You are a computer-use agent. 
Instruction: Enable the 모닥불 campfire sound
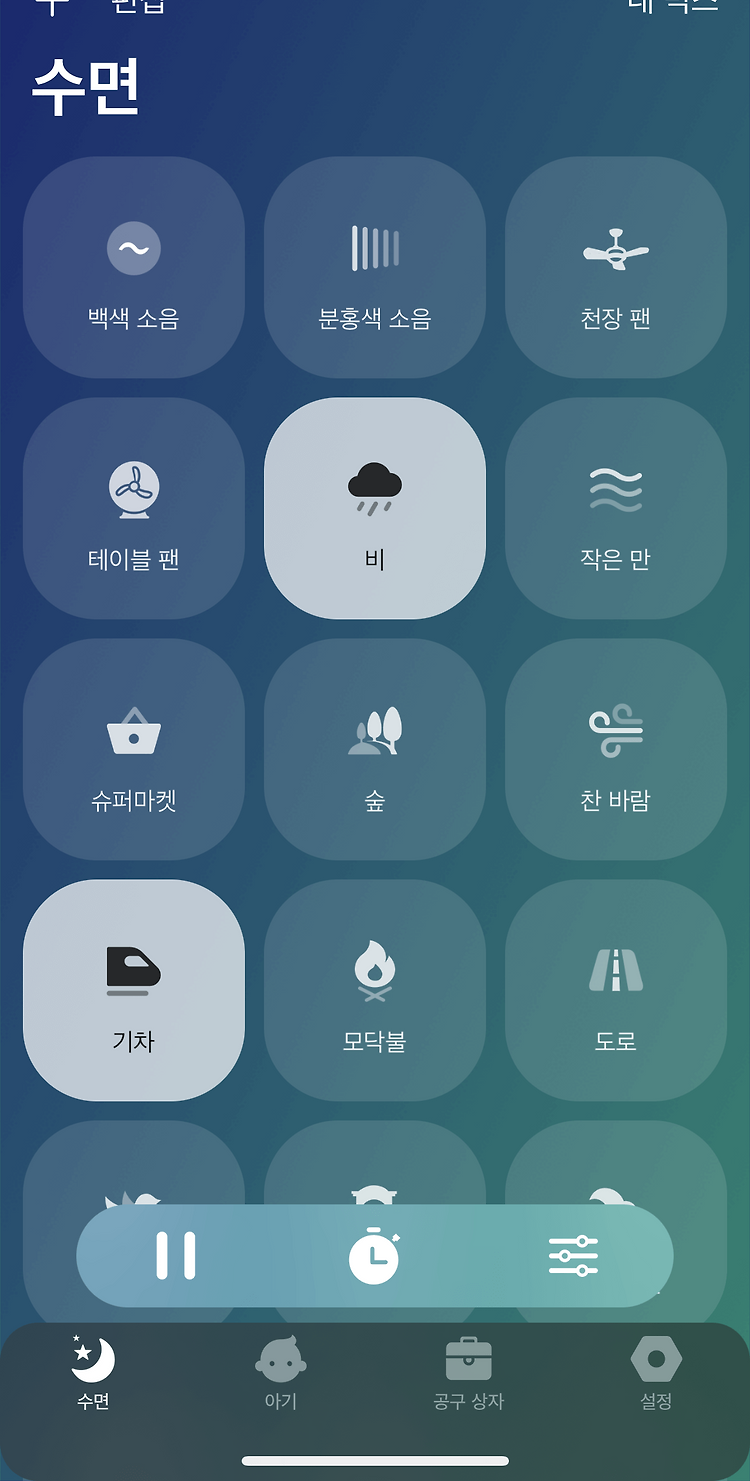[x=375, y=990]
